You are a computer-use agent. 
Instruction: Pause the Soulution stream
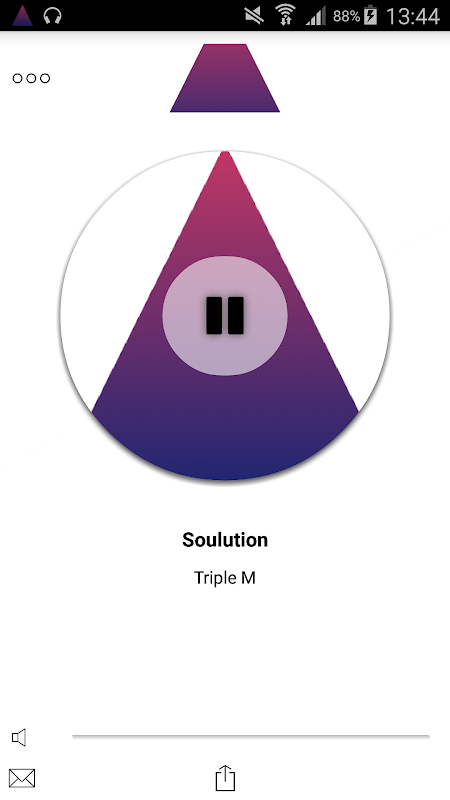tap(225, 315)
